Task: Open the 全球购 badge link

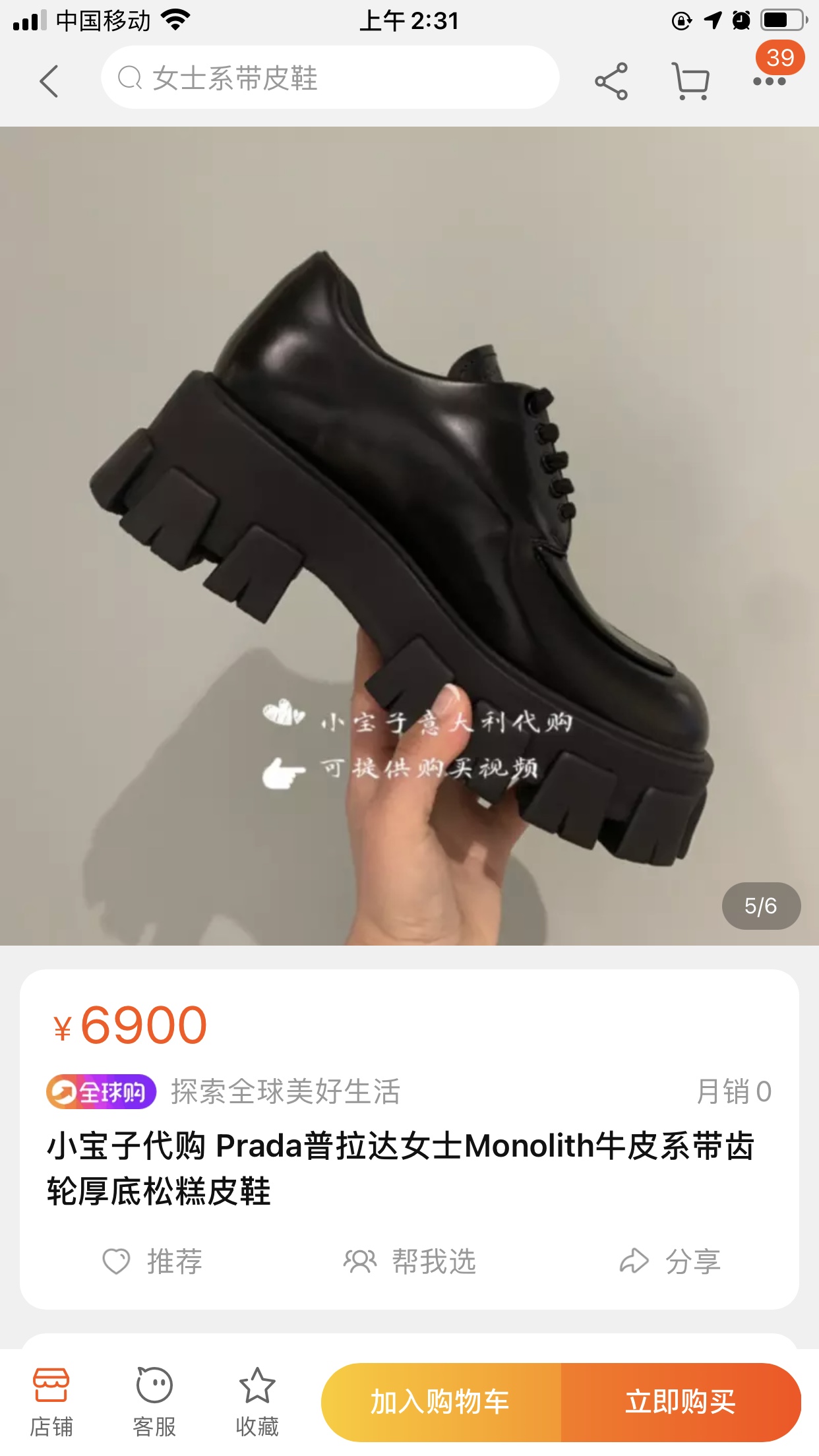Action: point(101,1091)
